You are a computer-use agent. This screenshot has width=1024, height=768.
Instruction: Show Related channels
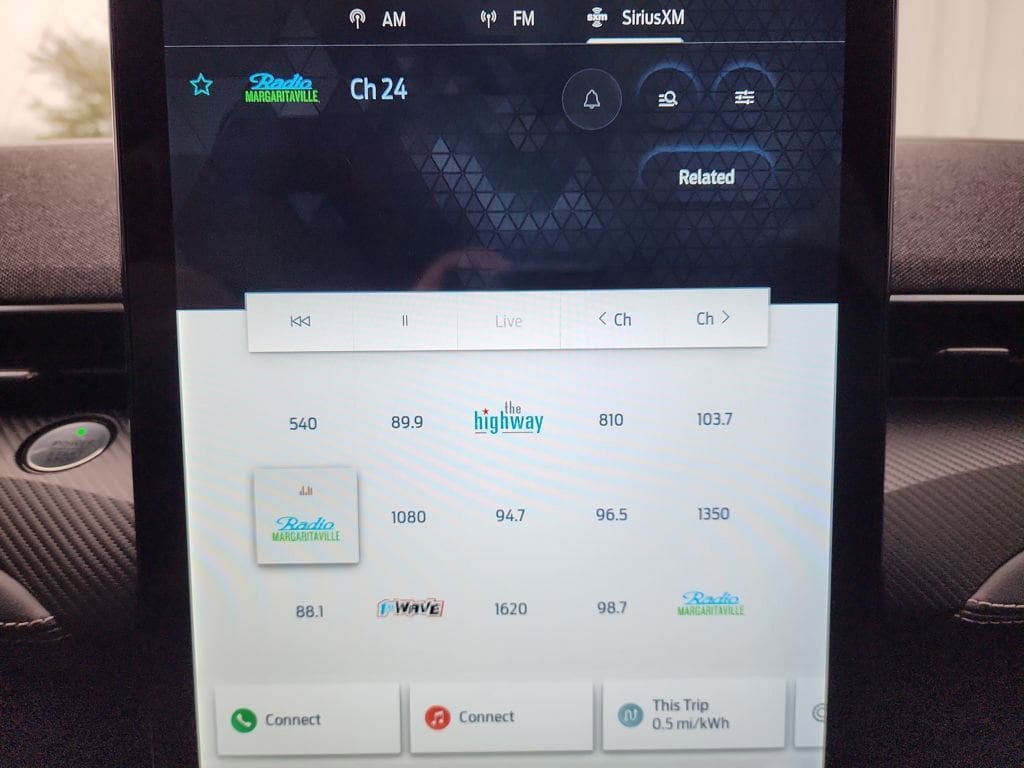(706, 177)
